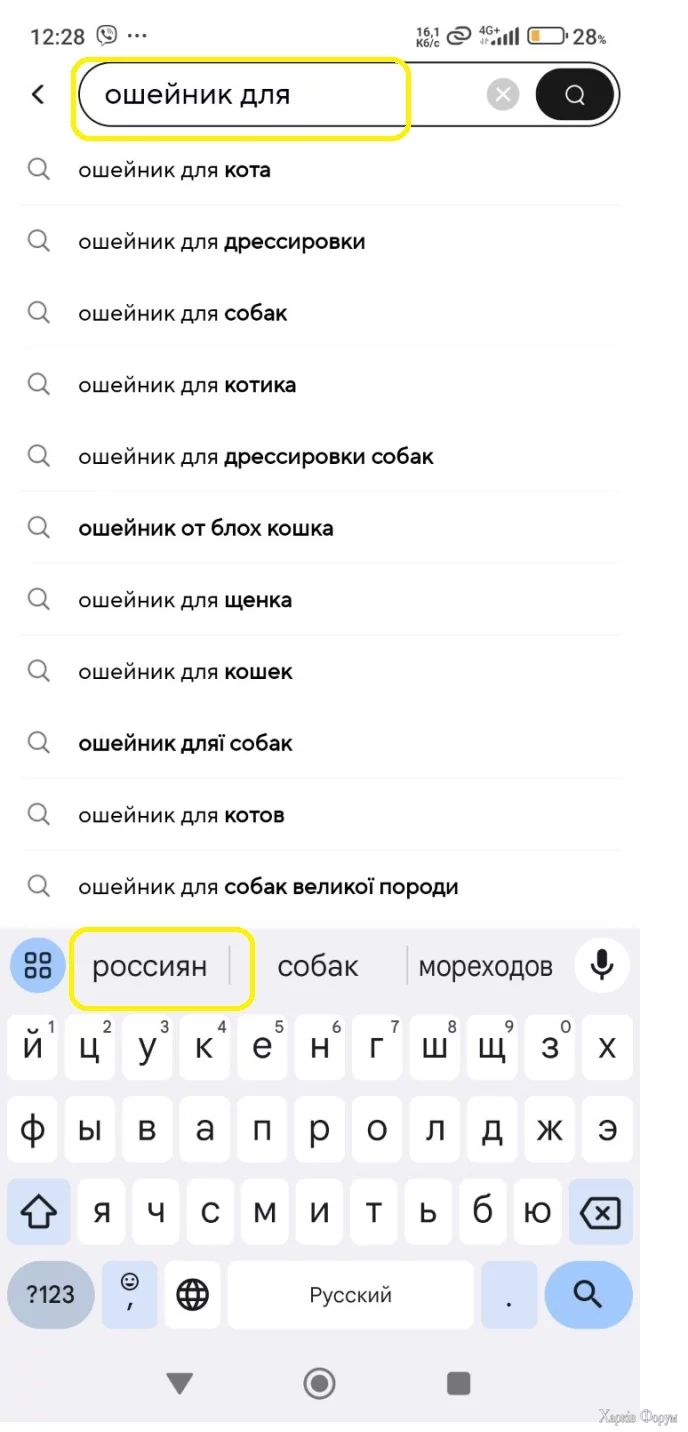Clear the search text field
688x1432 pixels.
[503, 95]
